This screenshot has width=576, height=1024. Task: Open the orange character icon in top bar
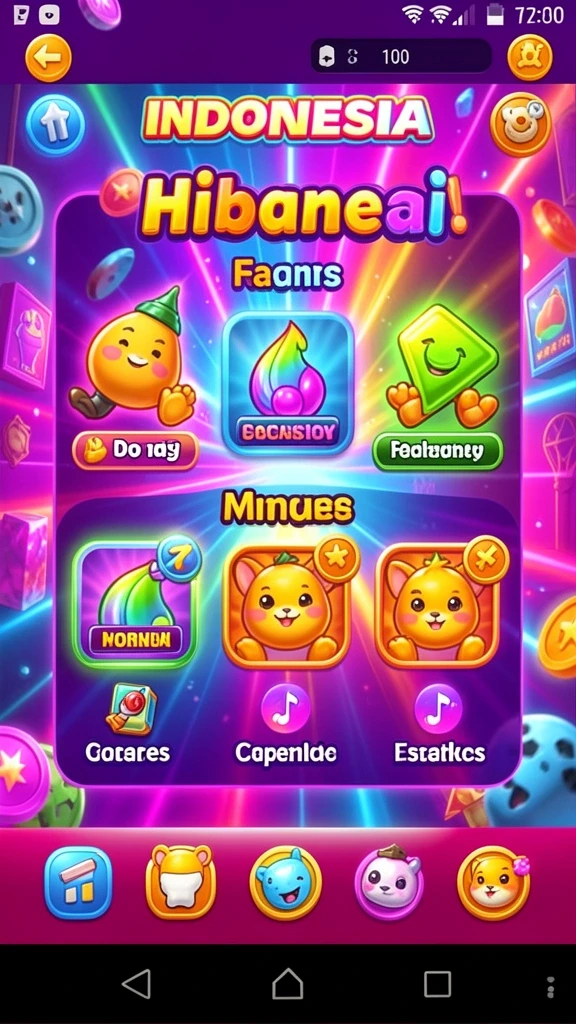(530, 57)
